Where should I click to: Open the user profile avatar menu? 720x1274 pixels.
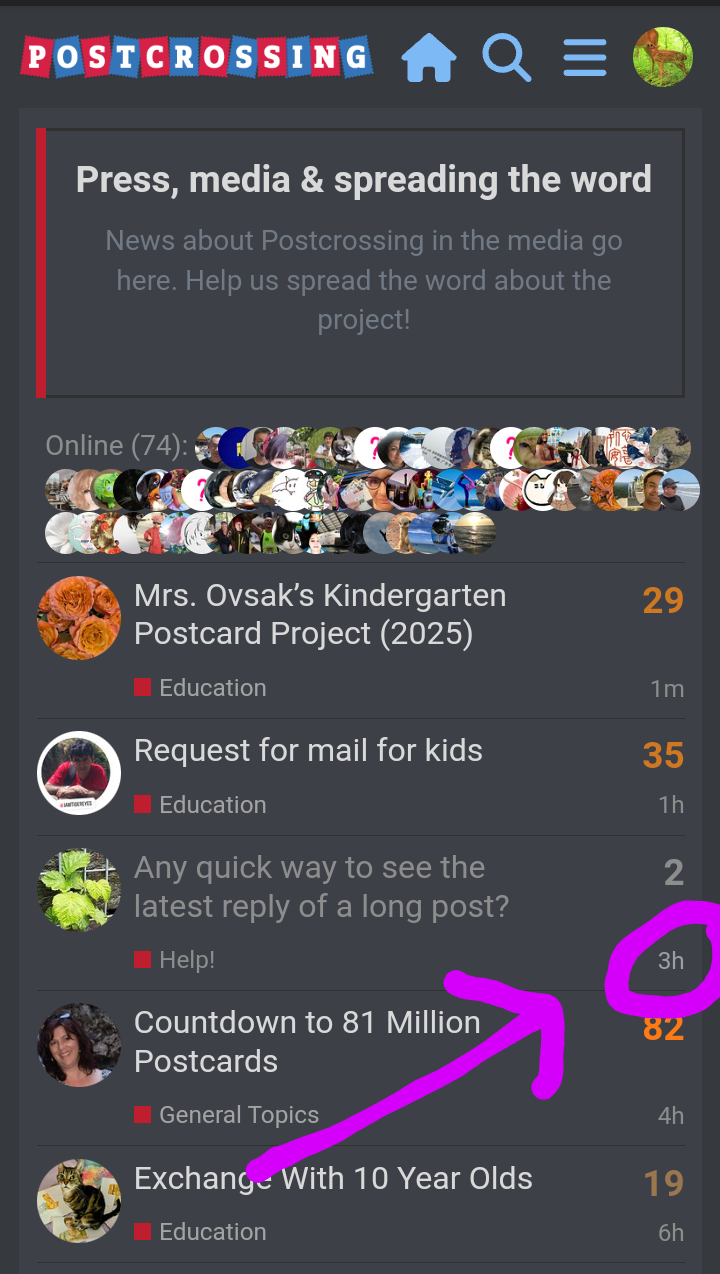[663, 57]
